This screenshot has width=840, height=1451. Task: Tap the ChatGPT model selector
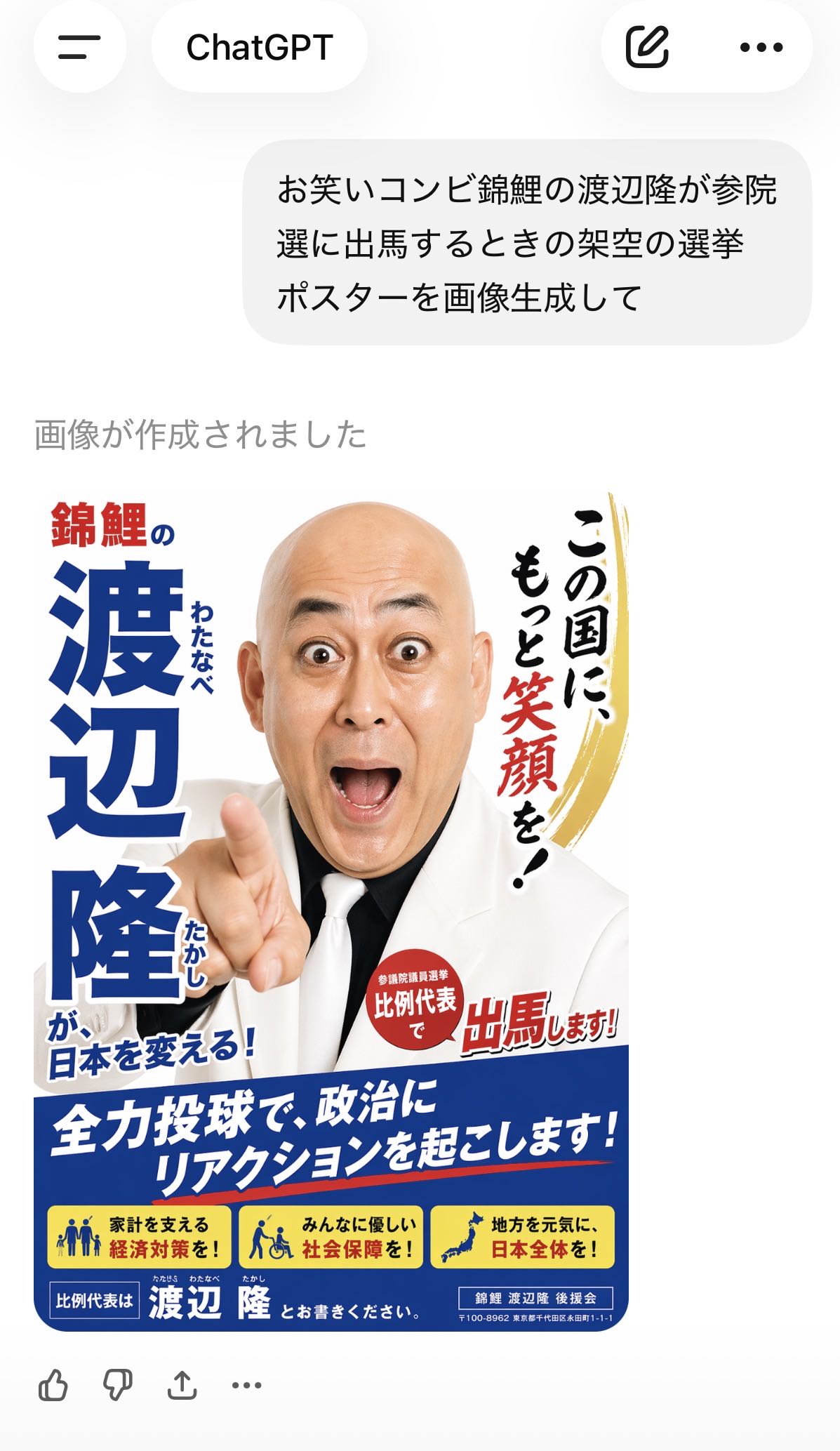(259, 47)
